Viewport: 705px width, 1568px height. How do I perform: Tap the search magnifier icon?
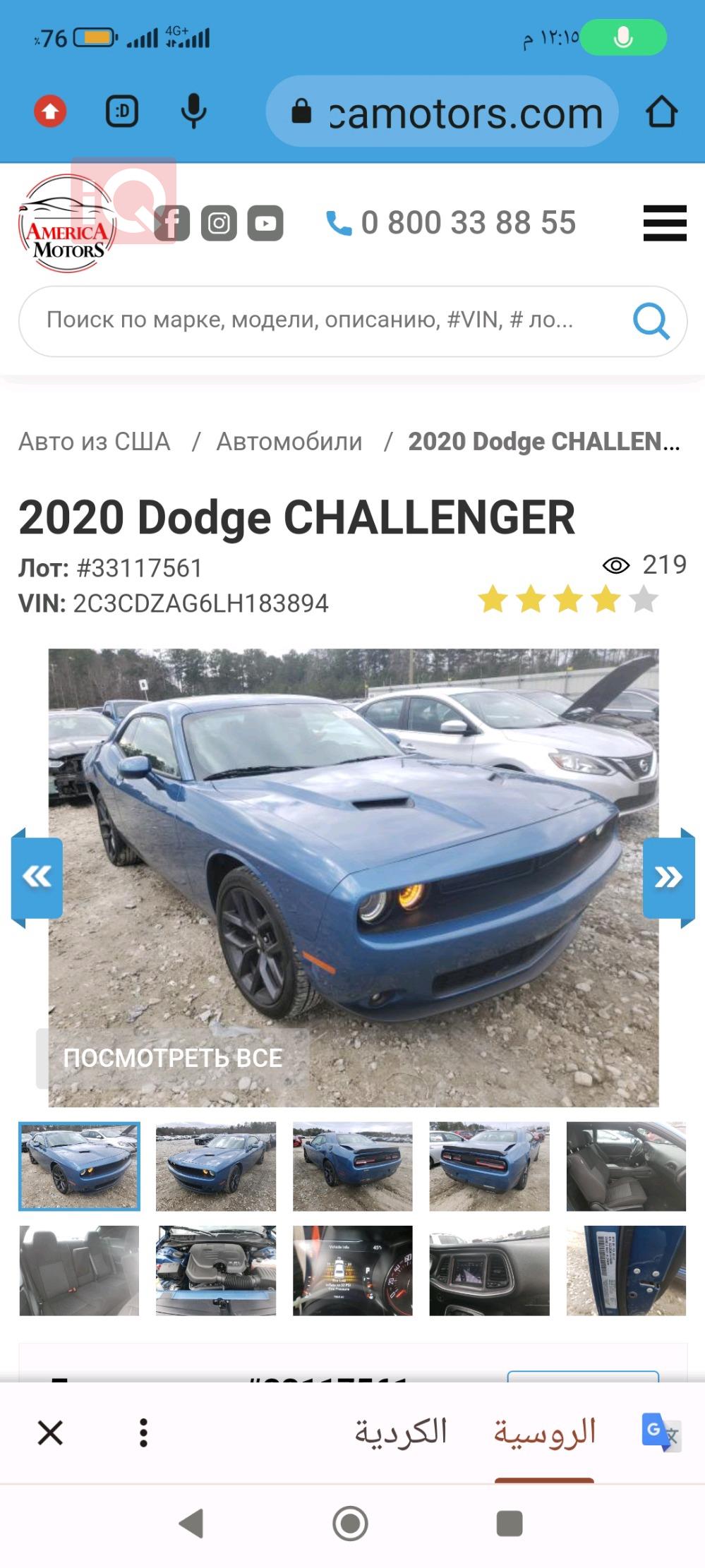click(x=650, y=321)
